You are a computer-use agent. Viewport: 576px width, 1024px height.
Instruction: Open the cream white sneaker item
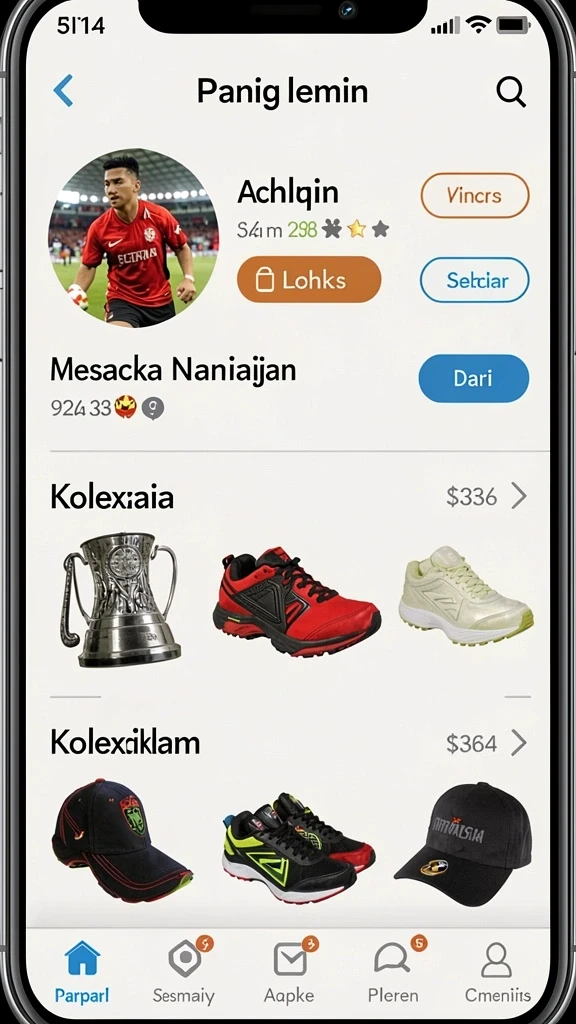click(x=466, y=595)
